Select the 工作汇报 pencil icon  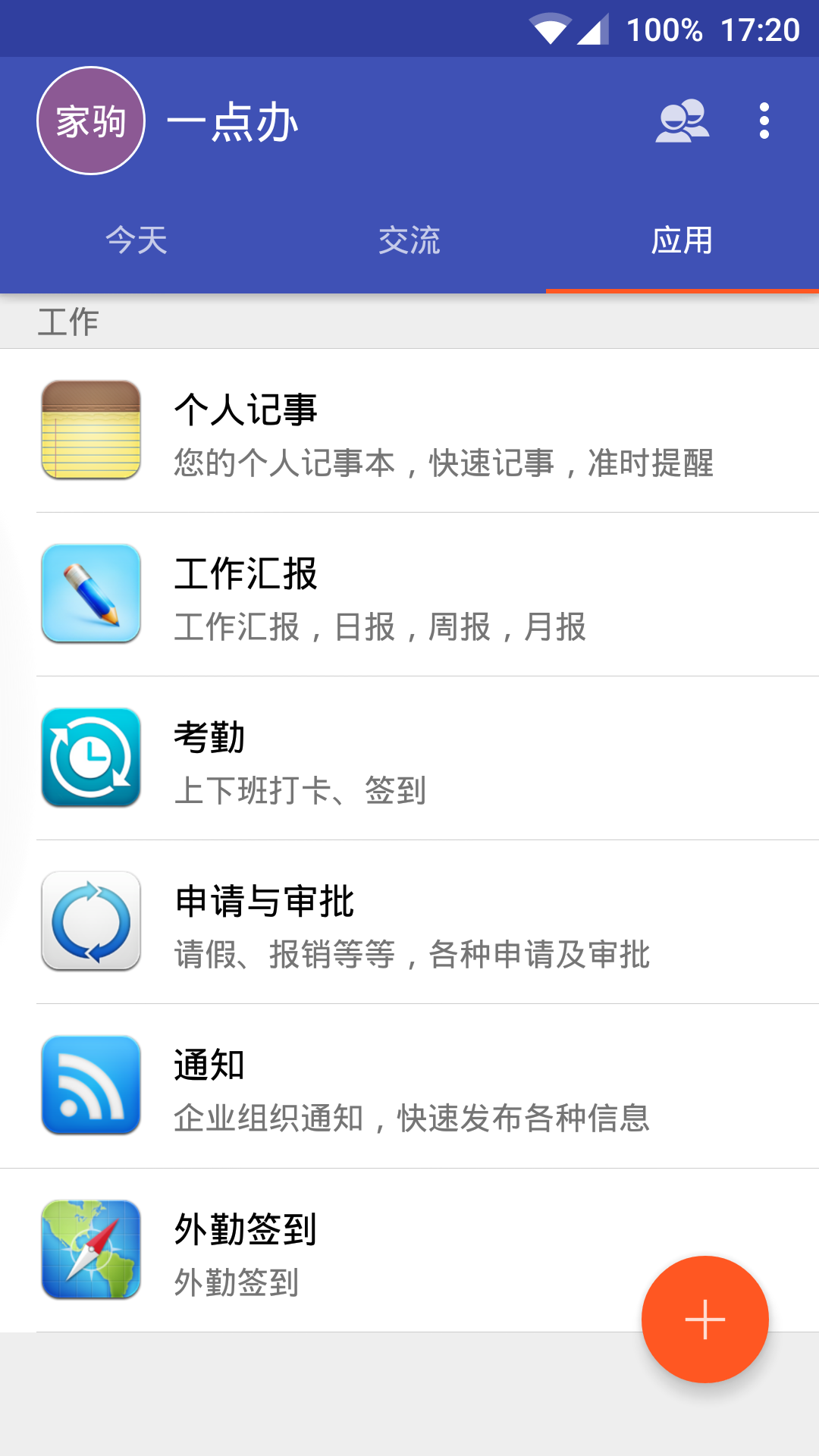pyautogui.click(x=89, y=594)
